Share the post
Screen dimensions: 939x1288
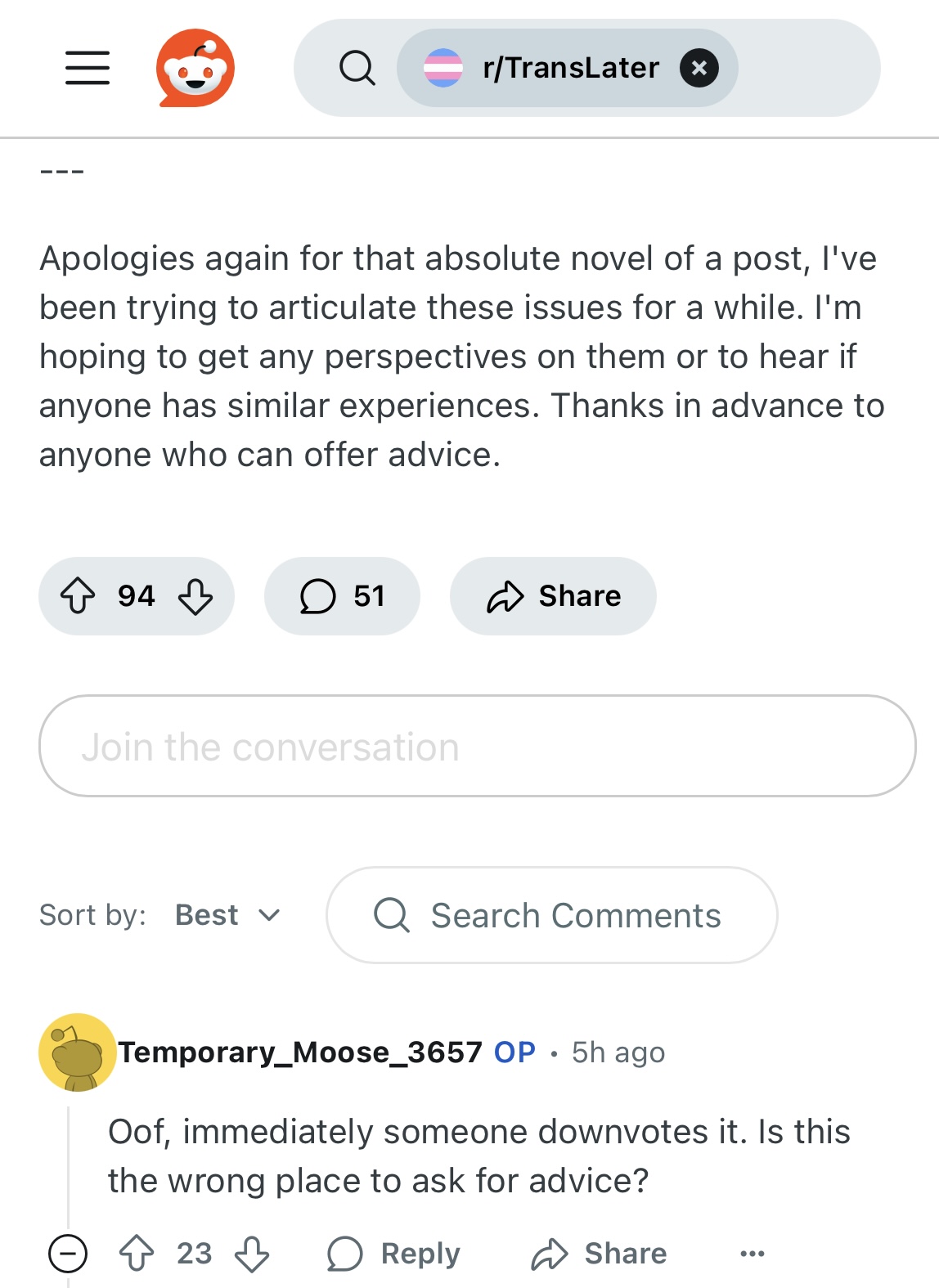[x=553, y=596]
